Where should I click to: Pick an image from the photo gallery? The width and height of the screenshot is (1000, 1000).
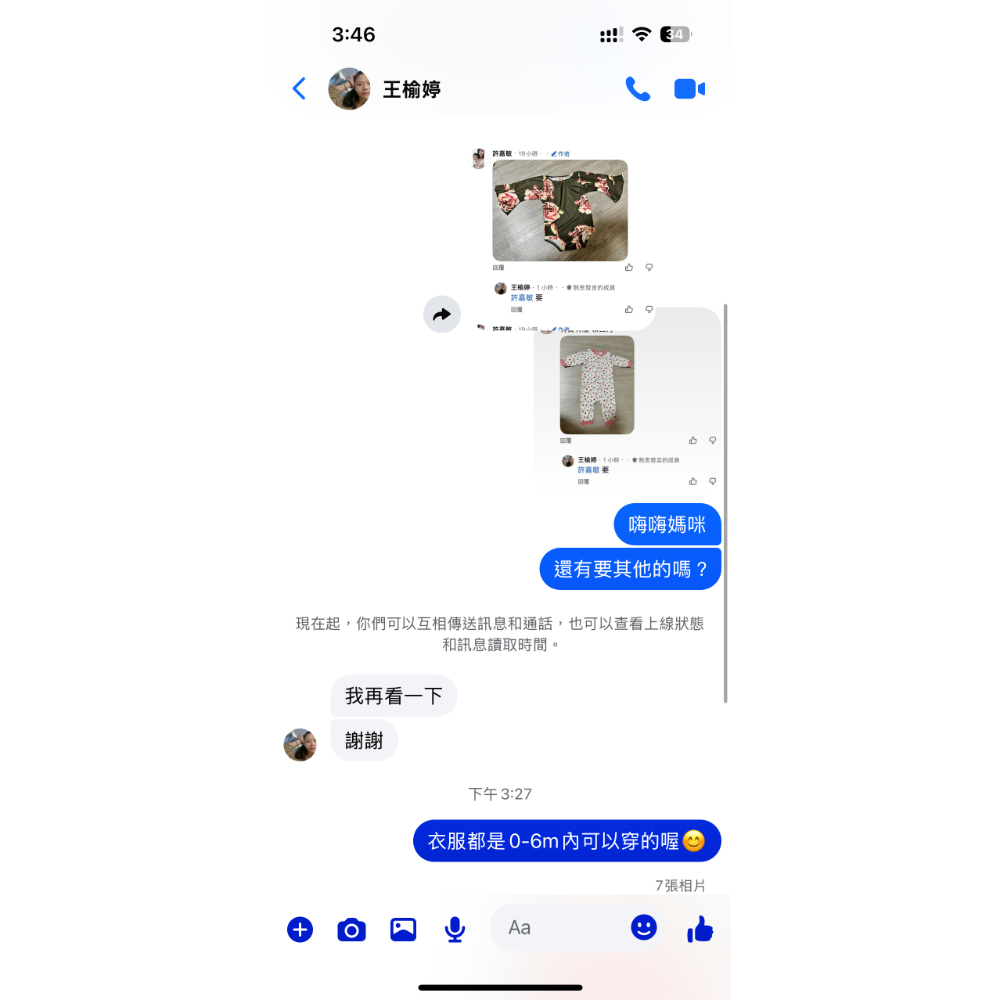click(x=403, y=929)
